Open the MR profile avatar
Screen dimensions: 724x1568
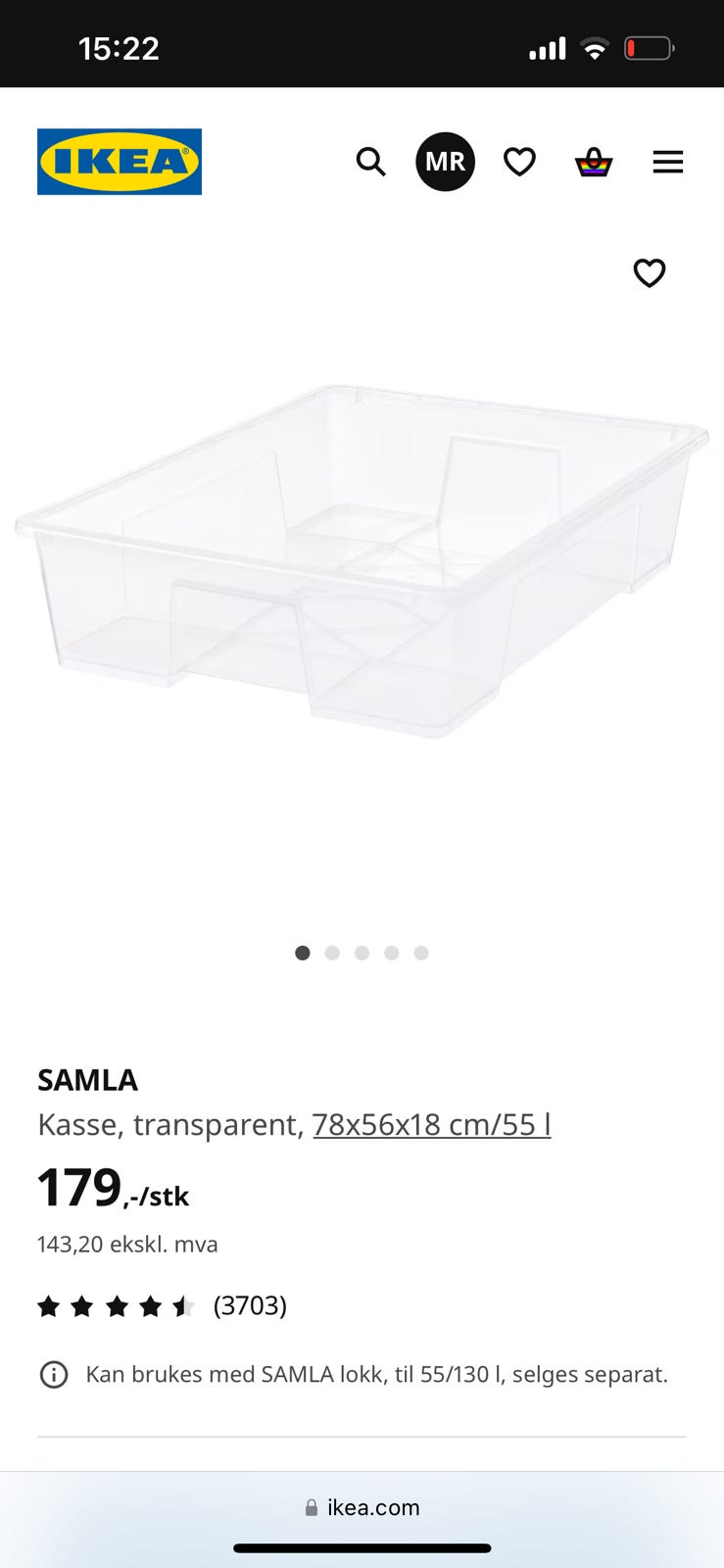[x=445, y=162]
